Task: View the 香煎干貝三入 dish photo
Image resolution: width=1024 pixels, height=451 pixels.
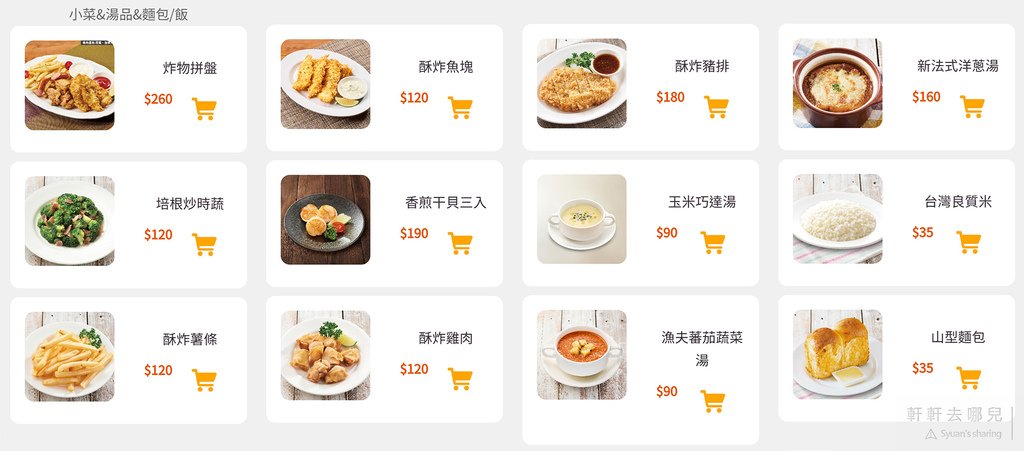Action: (325, 220)
